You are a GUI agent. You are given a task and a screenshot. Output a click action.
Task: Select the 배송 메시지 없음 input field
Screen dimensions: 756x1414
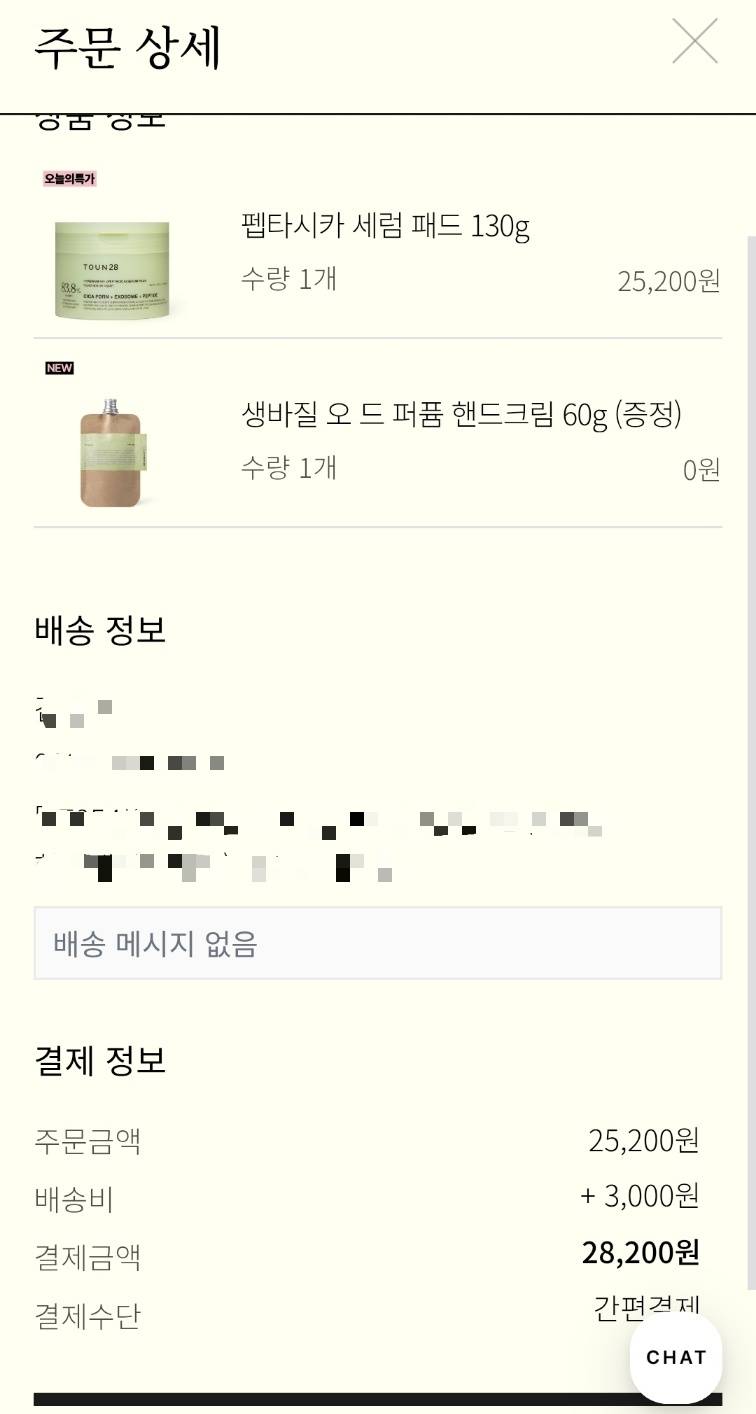tap(378, 942)
